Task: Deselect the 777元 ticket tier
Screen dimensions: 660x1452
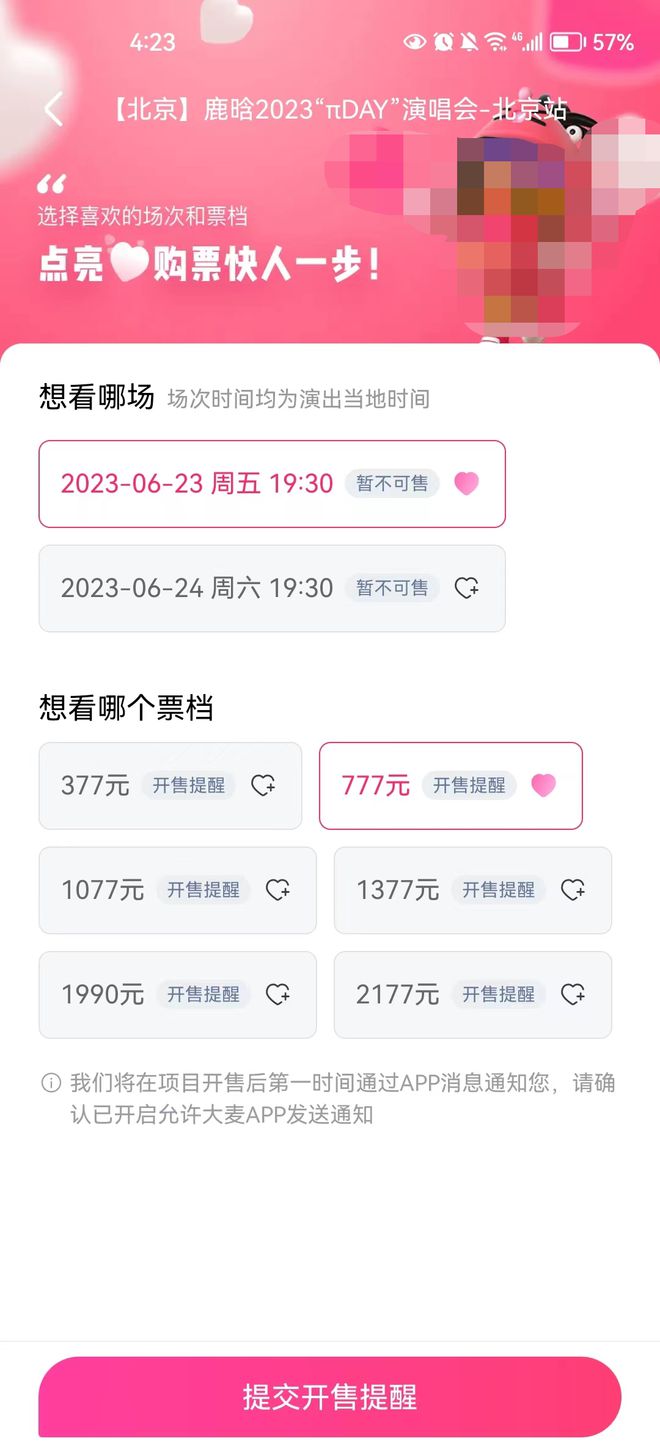Action: coord(450,786)
